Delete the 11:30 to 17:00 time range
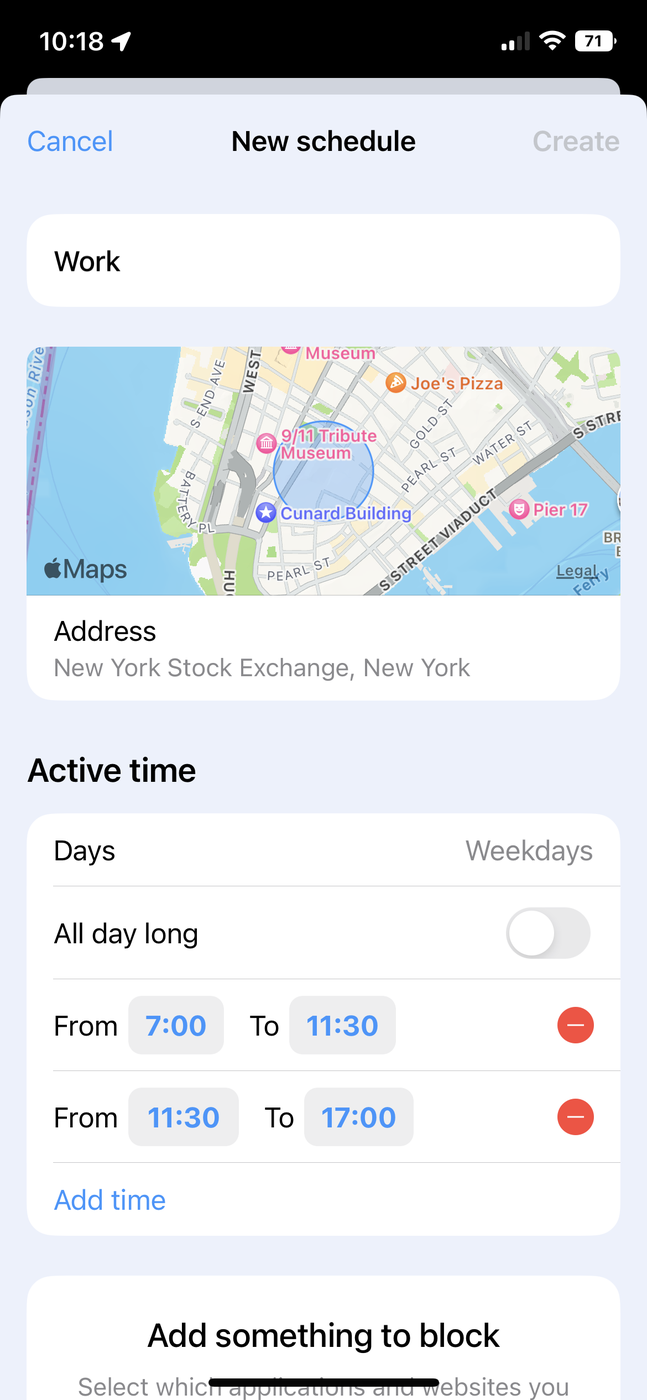 pyautogui.click(x=575, y=1117)
